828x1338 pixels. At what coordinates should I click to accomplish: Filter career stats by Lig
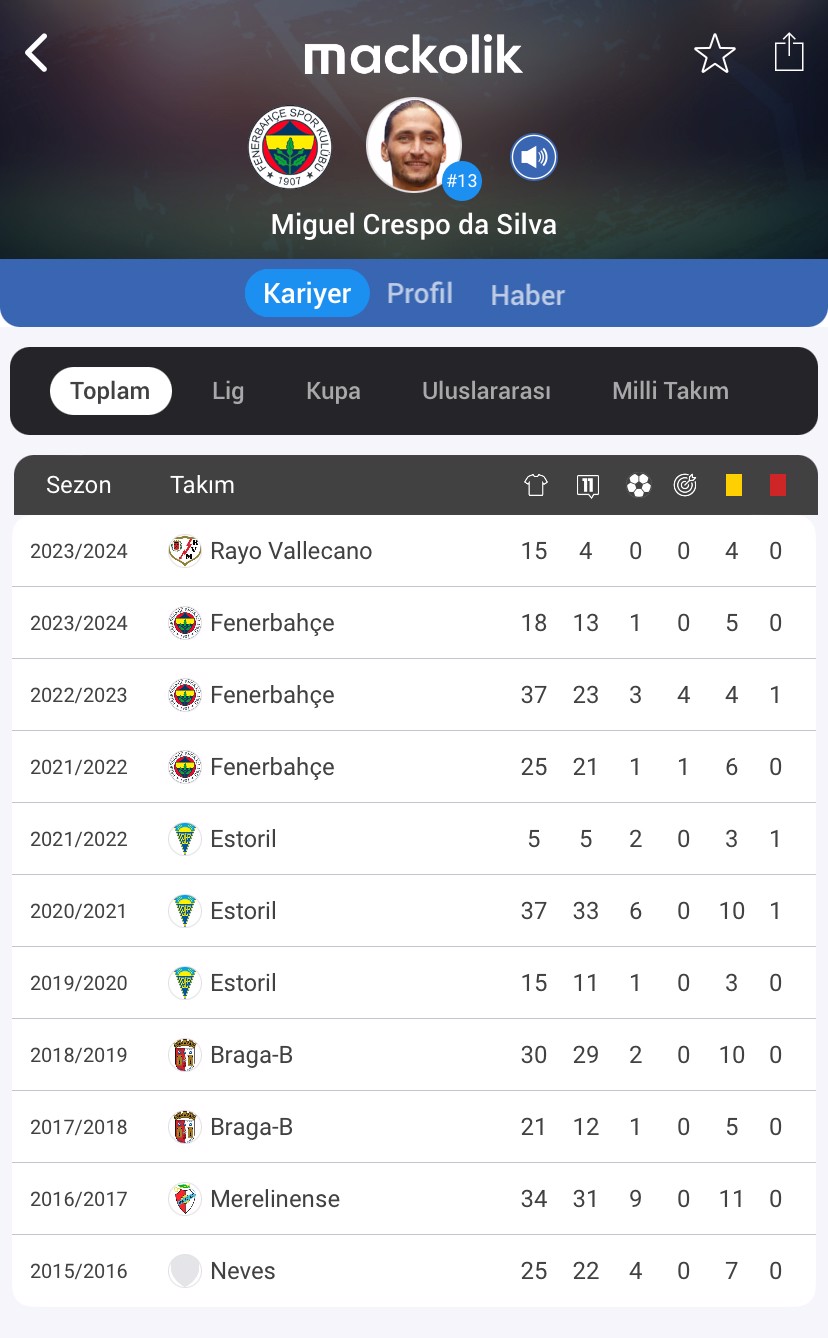click(x=228, y=391)
